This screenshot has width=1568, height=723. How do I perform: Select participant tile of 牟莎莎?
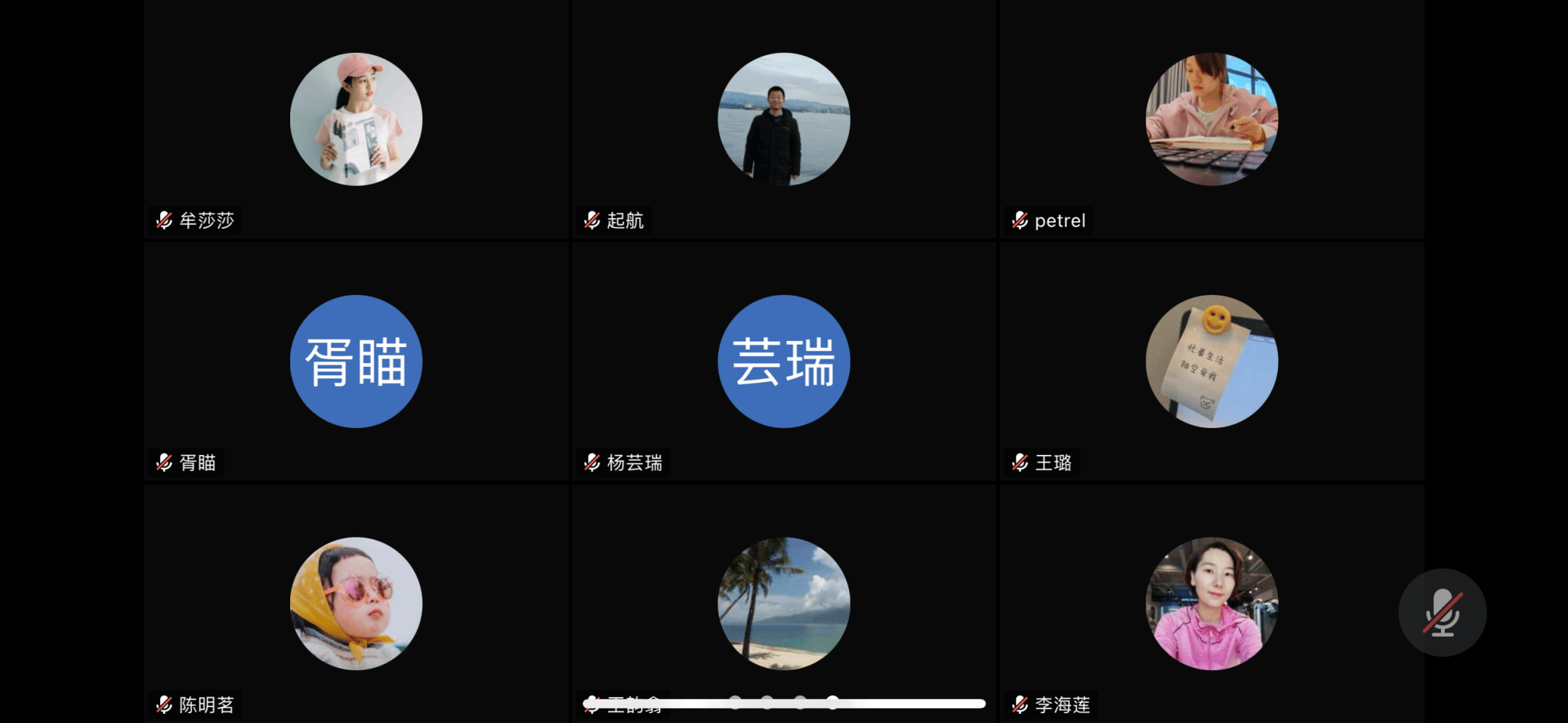356,119
